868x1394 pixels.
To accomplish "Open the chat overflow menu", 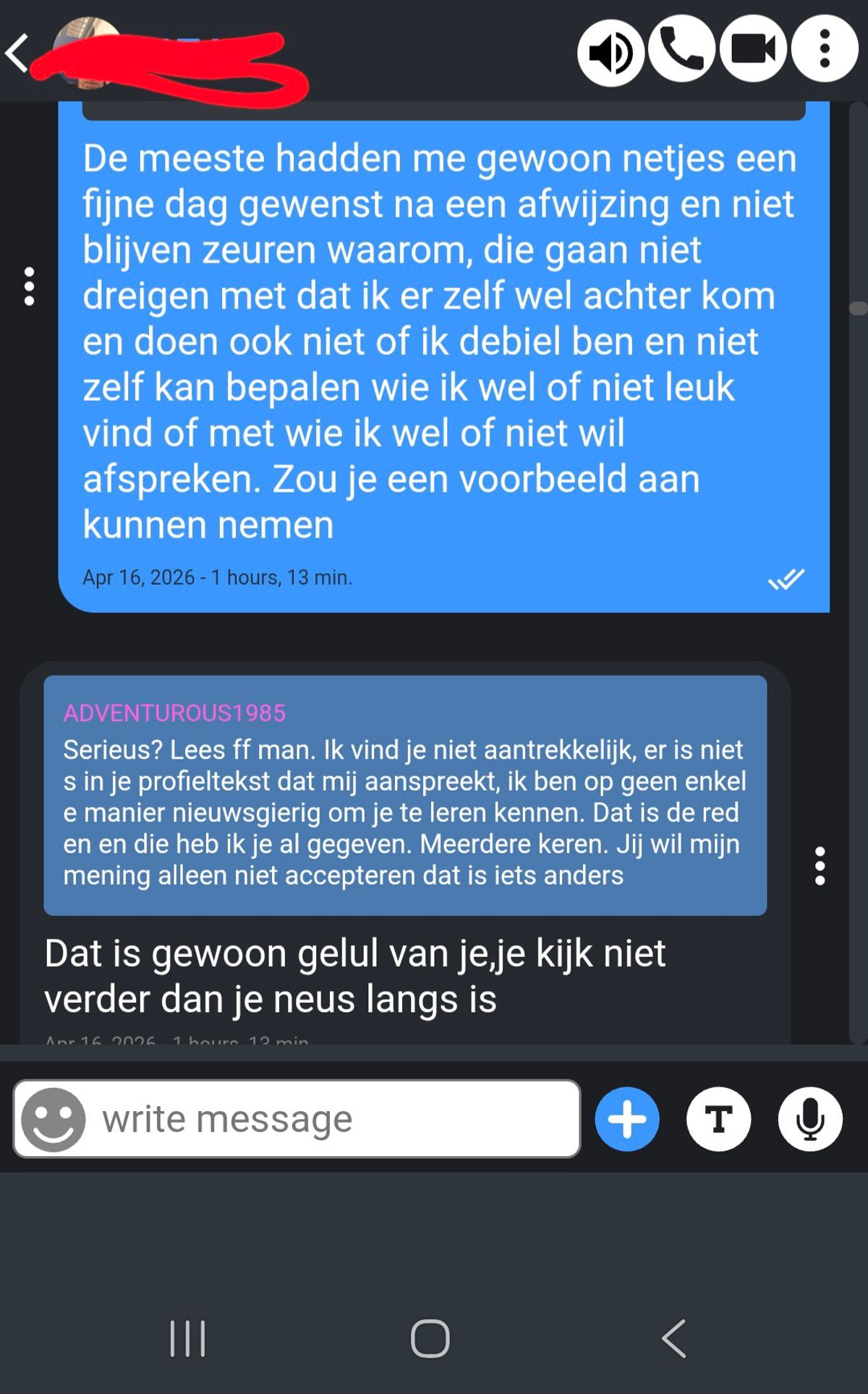I will (824, 49).
